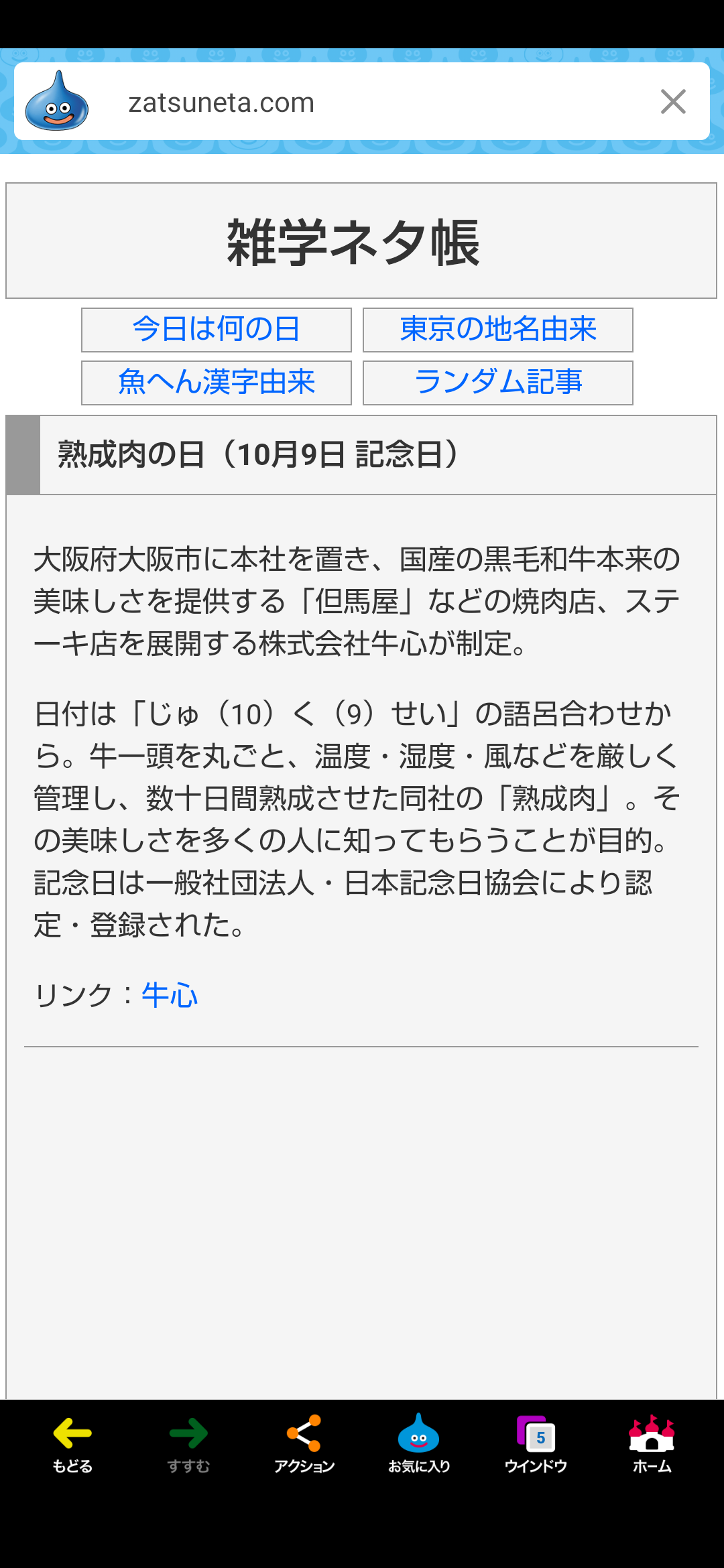Open the 東京の地名由来 link
724x1568 pixels.
(x=498, y=330)
